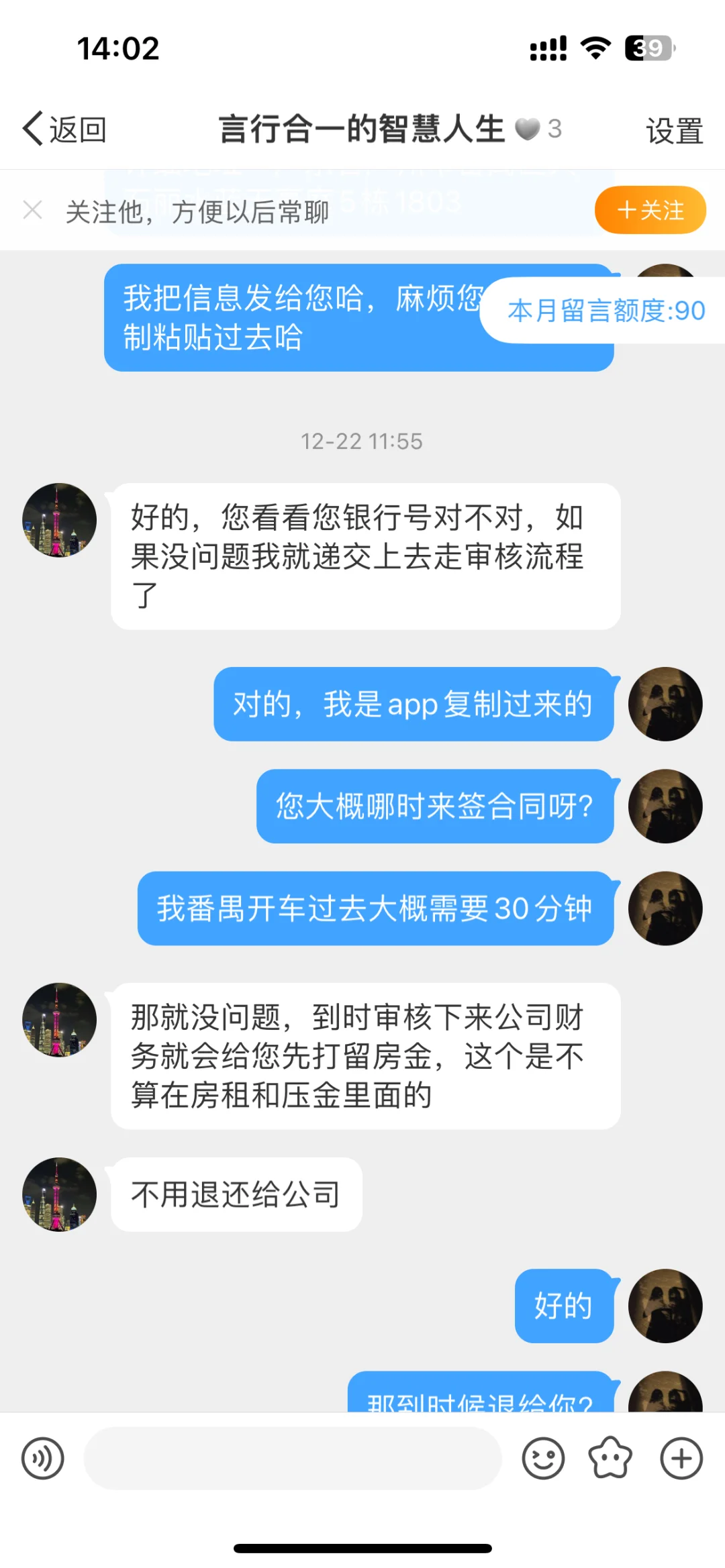
Task: Open the emoji picker
Action: coord(543,1458)
